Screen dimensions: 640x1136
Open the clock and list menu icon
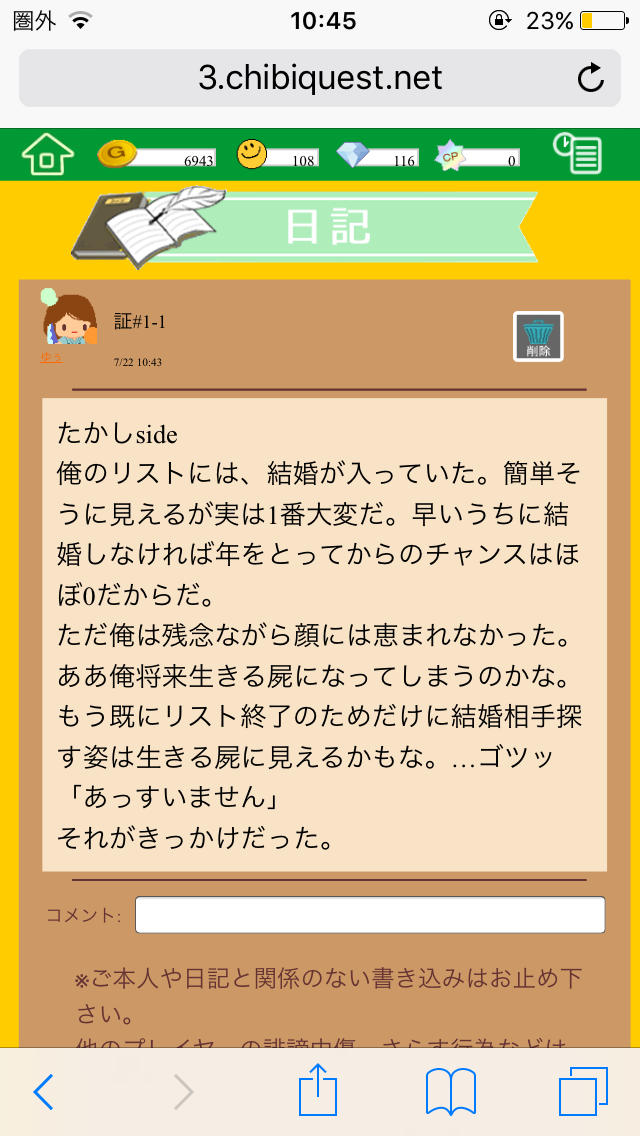click(578, 155)
